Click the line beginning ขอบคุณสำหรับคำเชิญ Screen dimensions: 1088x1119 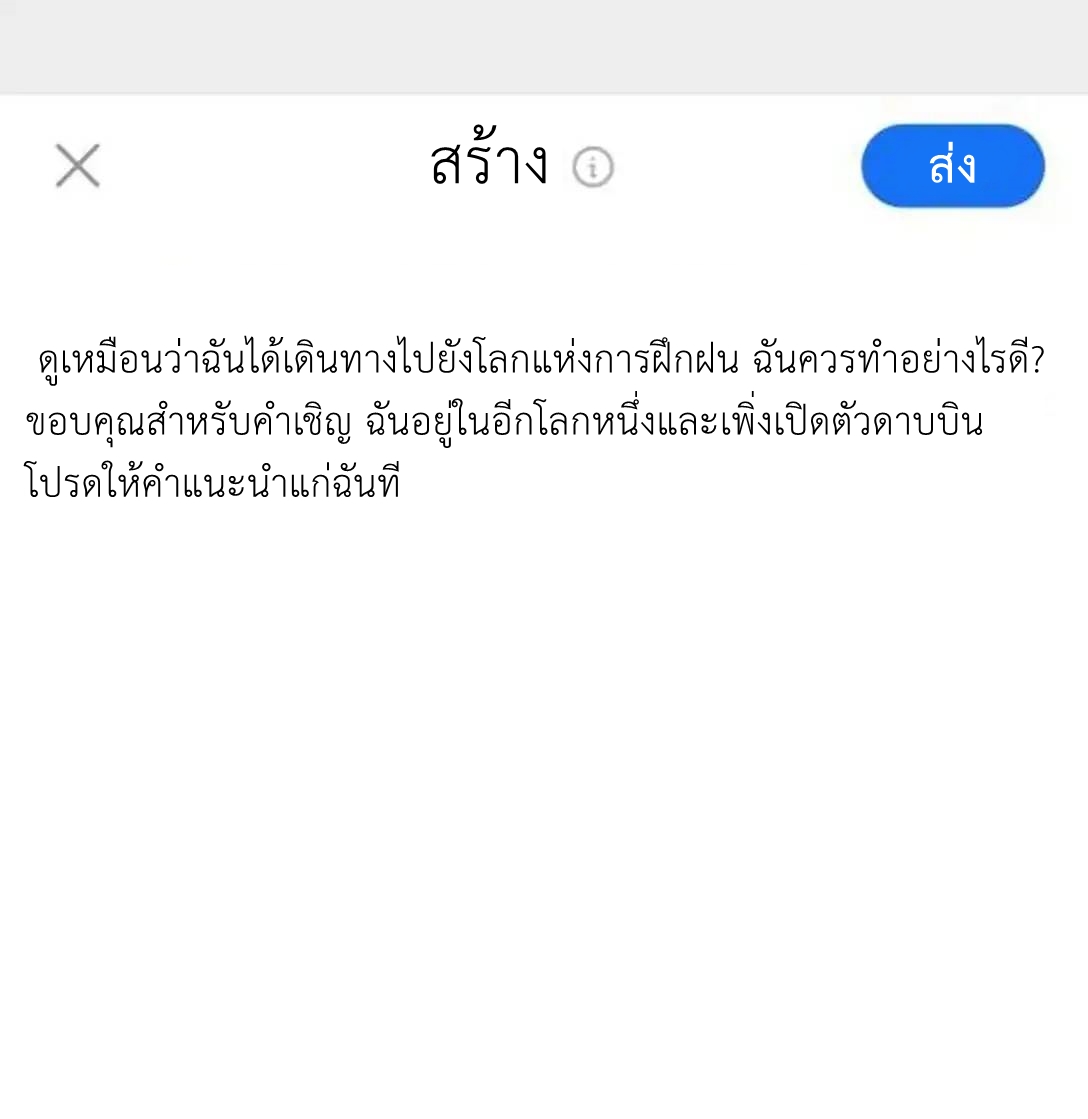[x=503, y=422]
